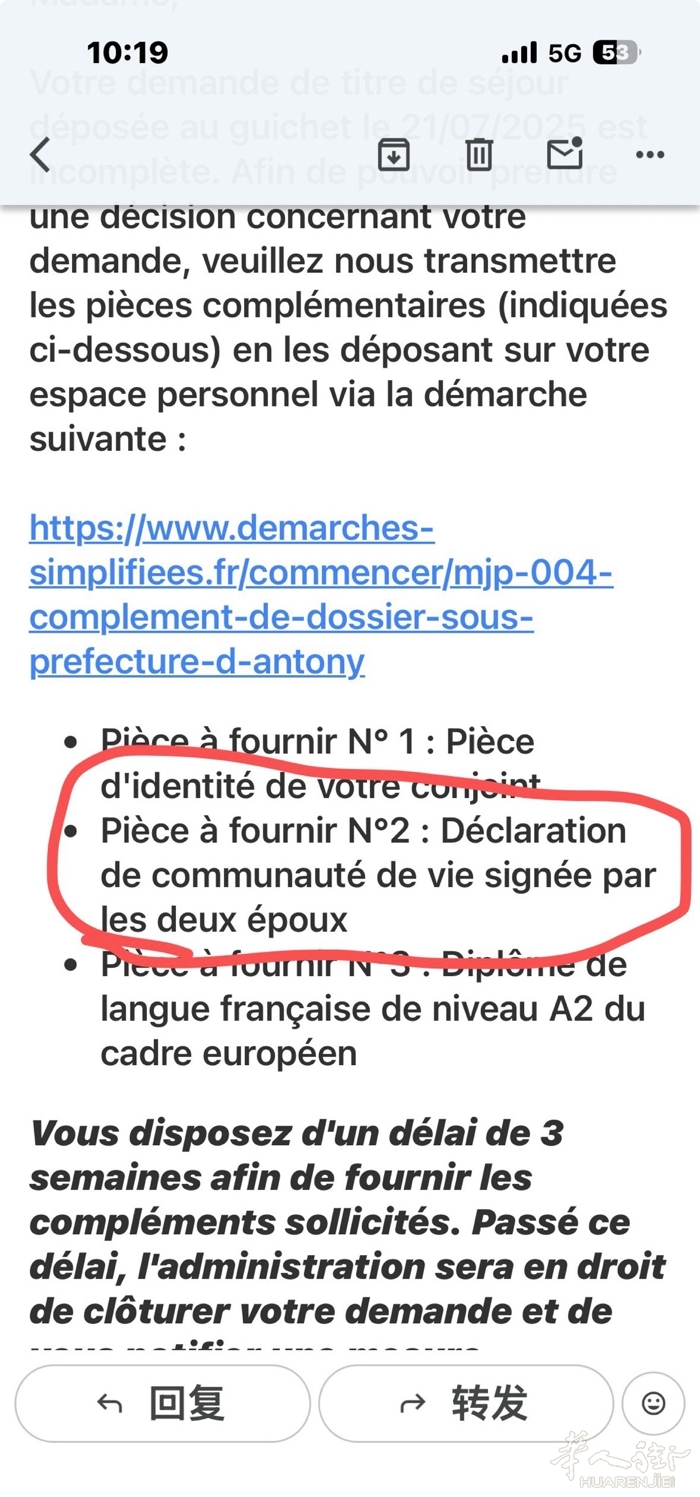Tap the 回复 reply button
The image size is (700, 1497).
pyautogui.click(x=162, y=1404)
